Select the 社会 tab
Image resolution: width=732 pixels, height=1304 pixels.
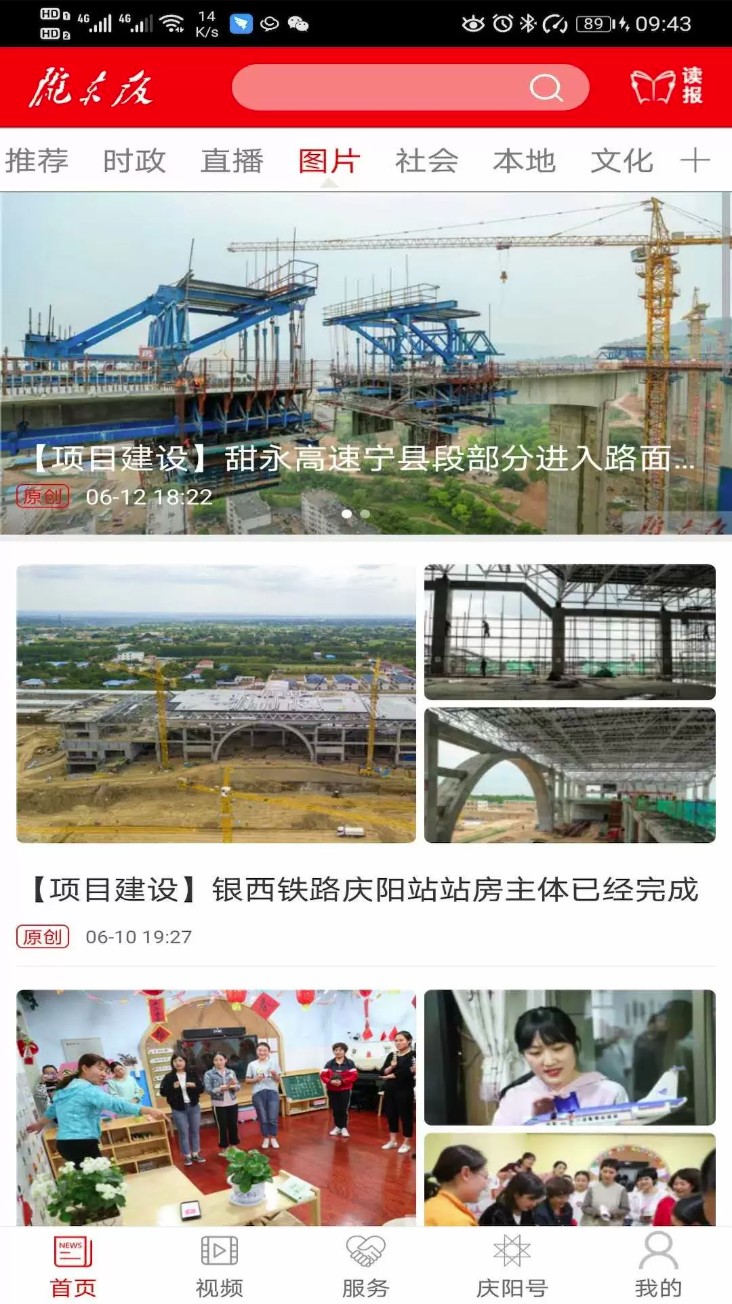point(427,160)
